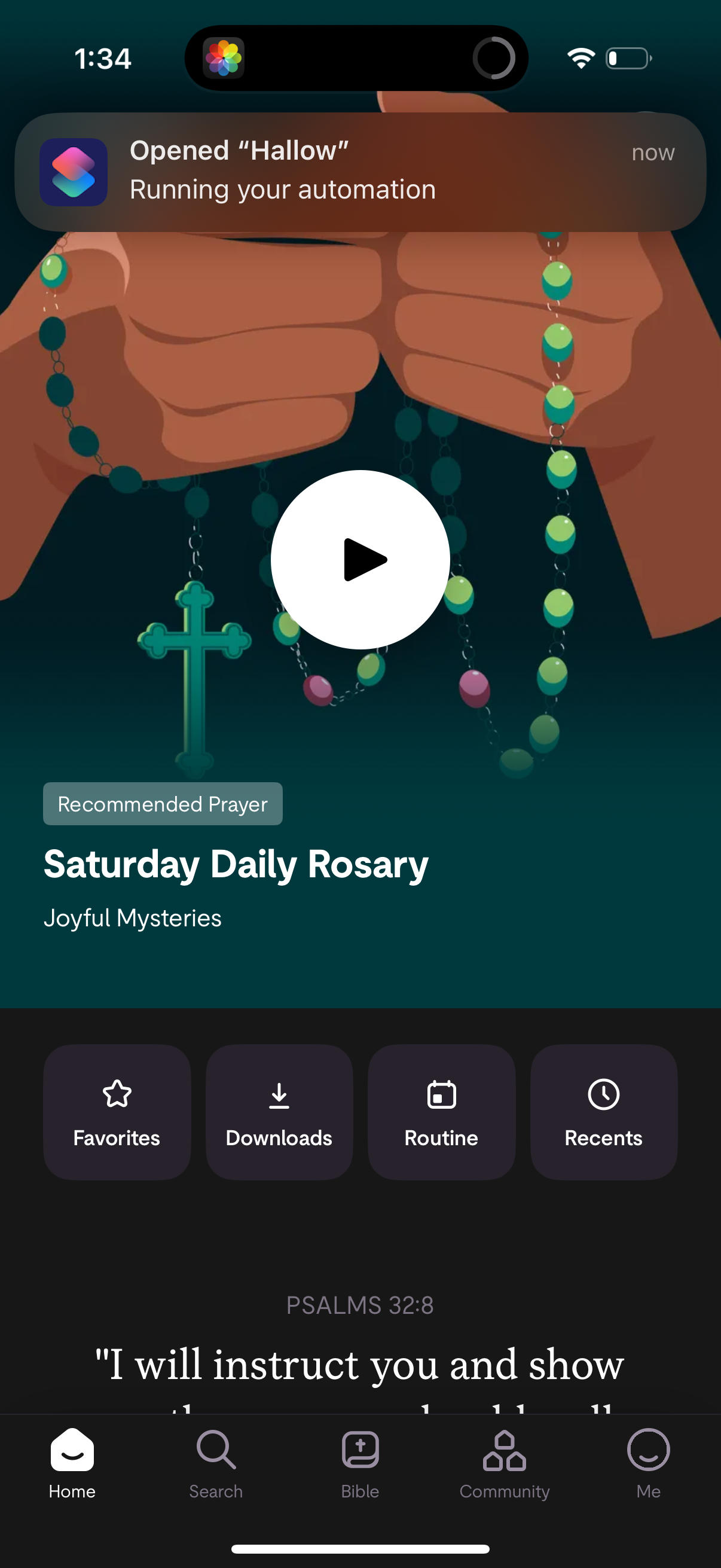The image size is (721, 1568).
Task: Open the Routine shortcut
Action: click(x=441, y=1112)
